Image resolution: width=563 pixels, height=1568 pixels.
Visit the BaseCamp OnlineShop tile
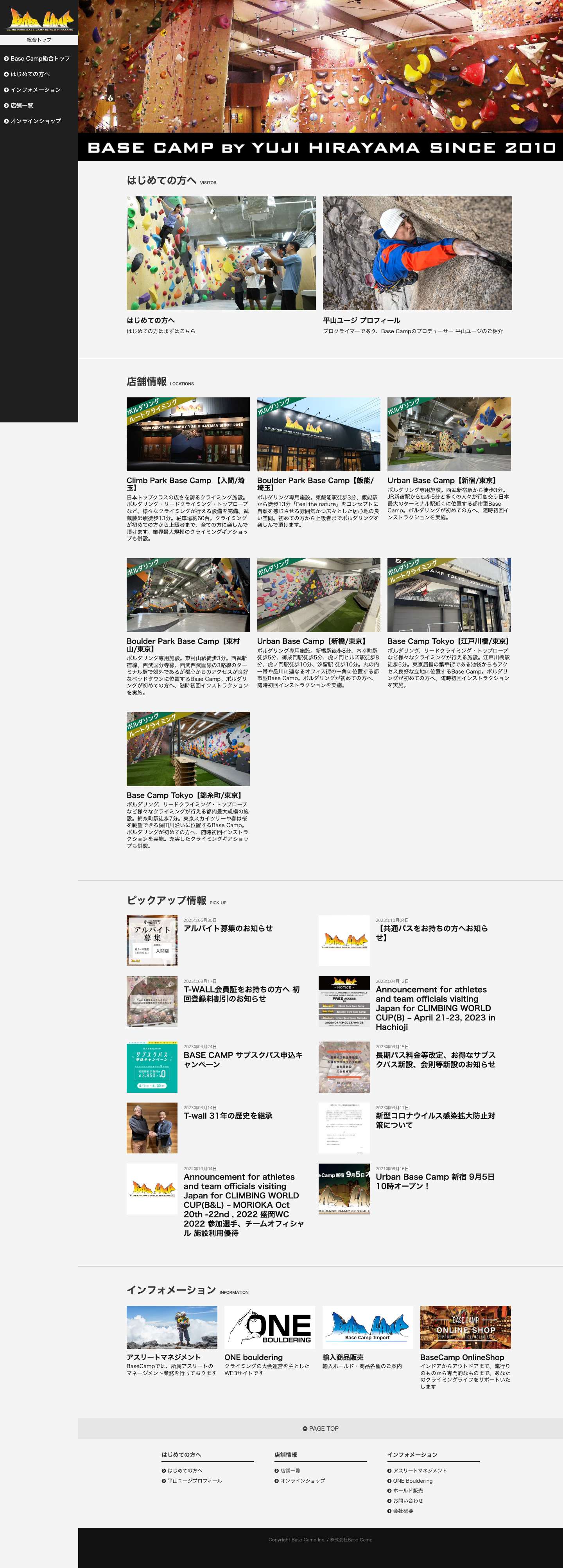[x=465, y=1328]
